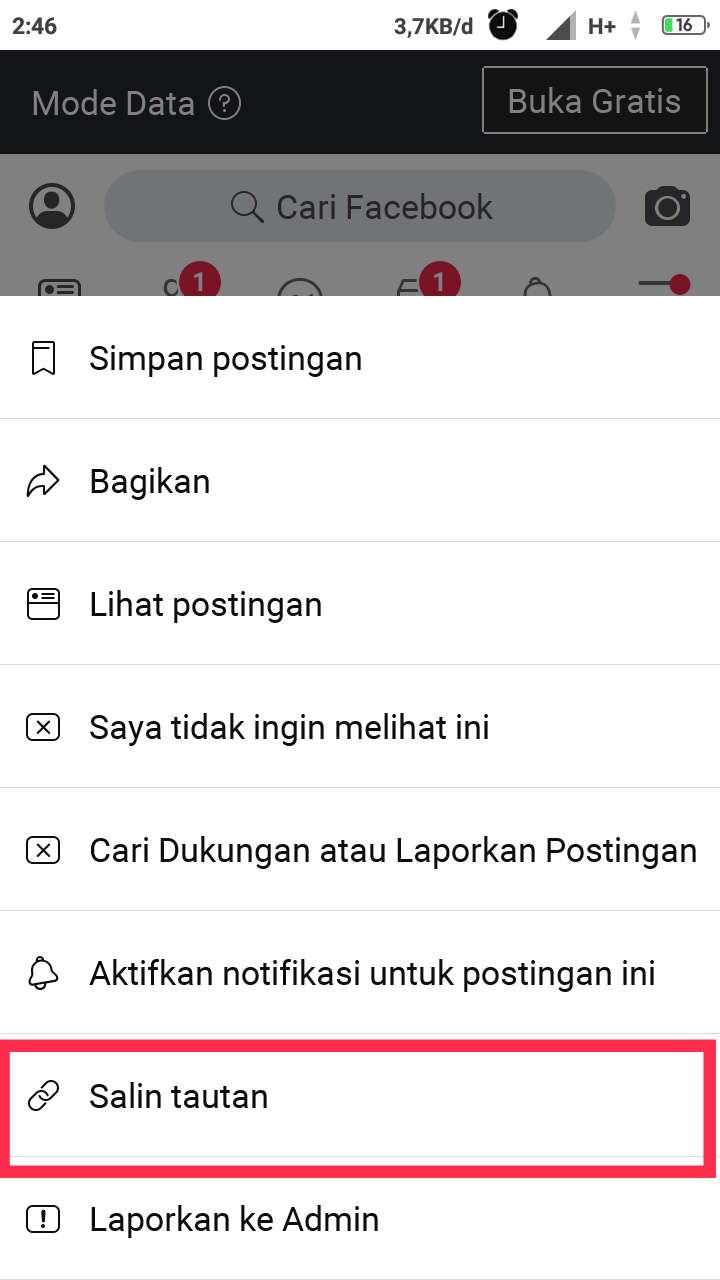Open the Mode Data help icon
This screenshot has height=1280, width=720.
point(224,103)
